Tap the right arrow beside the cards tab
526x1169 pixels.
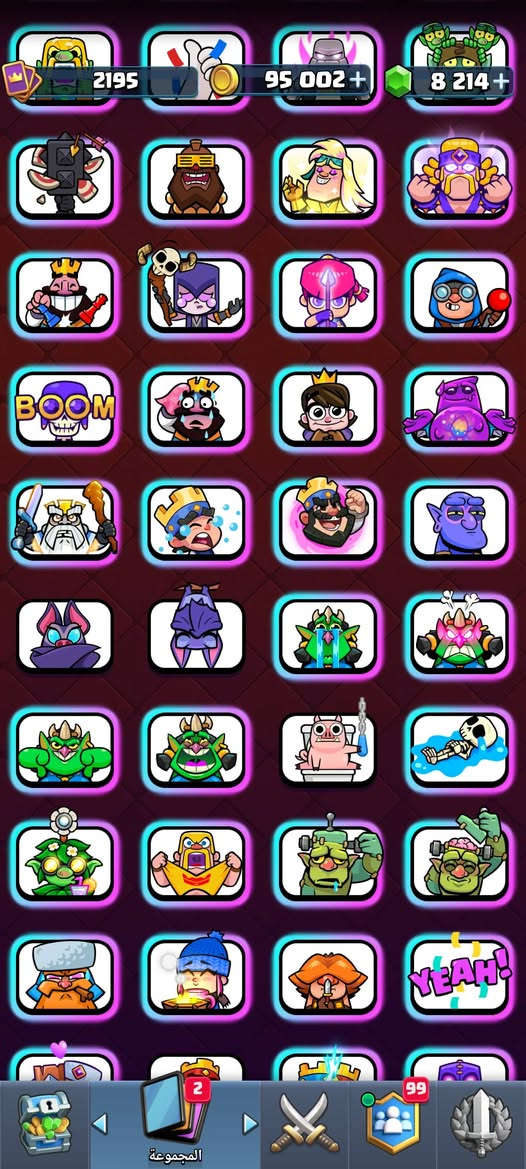point(250,1124)
